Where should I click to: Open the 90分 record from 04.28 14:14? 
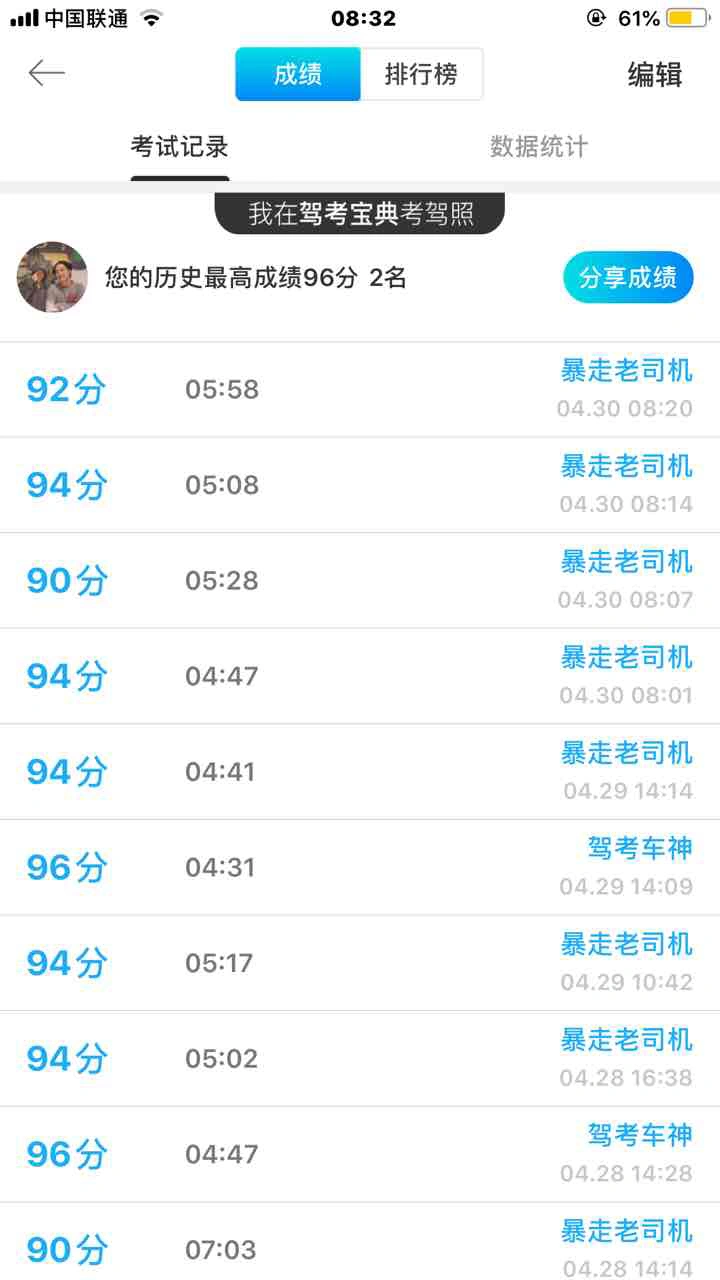(x=360, y=1245)
